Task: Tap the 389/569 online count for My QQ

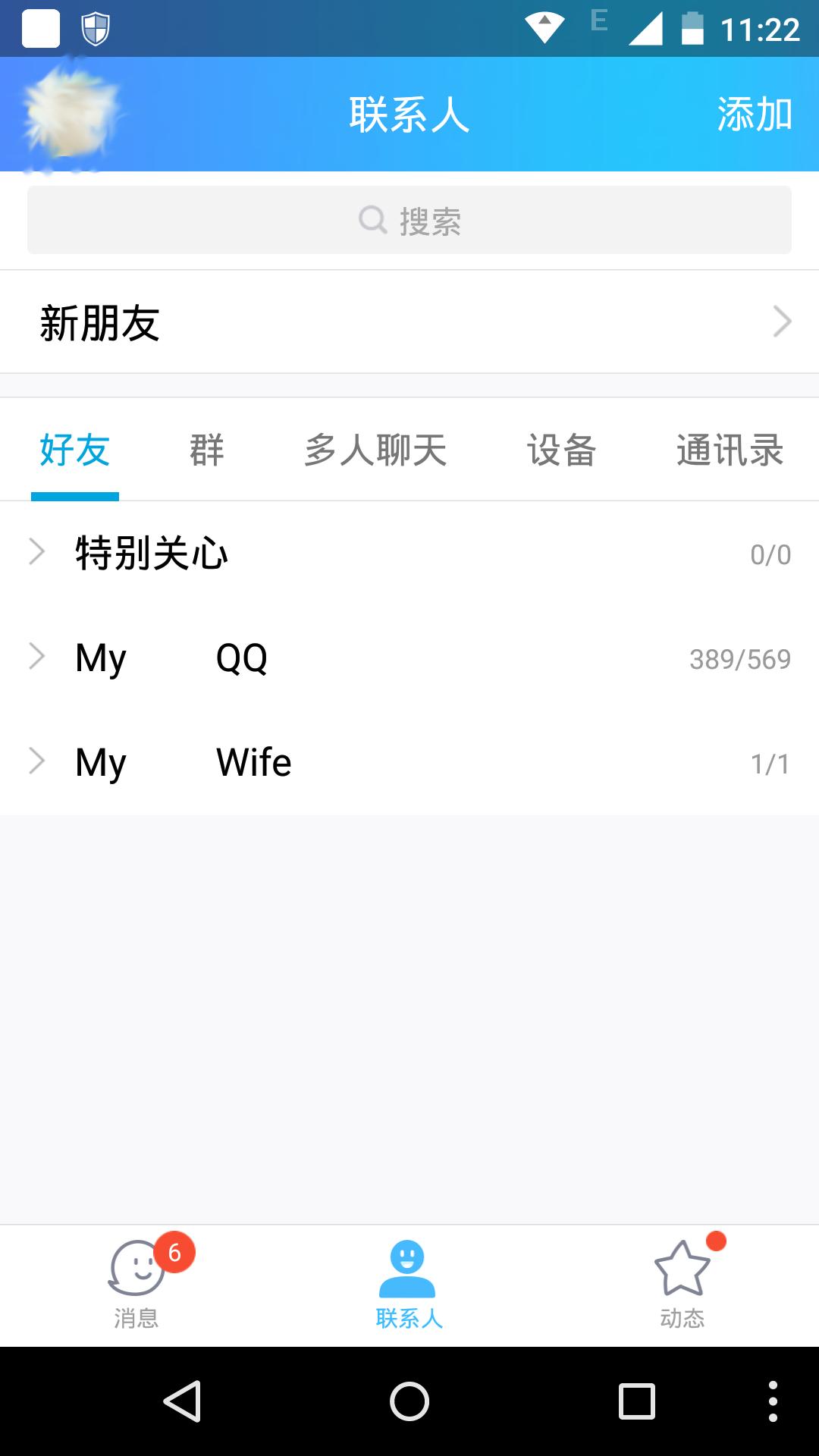Action: [x=739, y=660]
